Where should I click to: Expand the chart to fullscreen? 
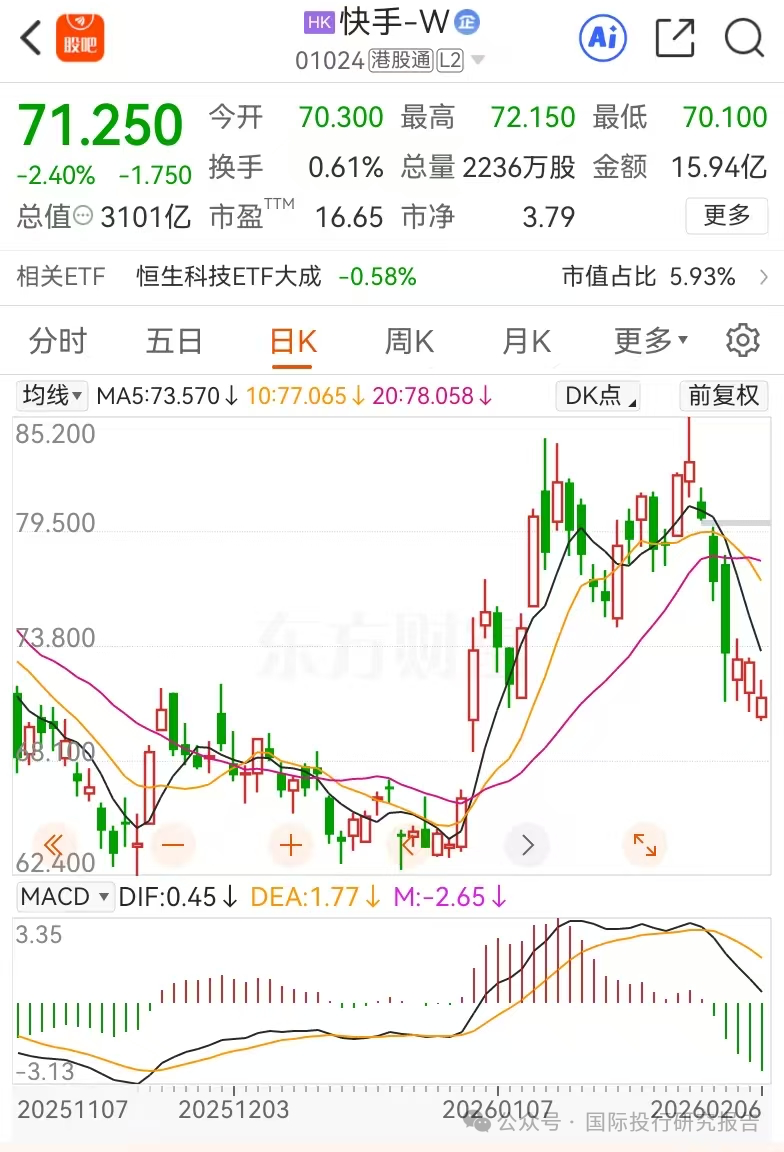pyautogui.click(x=645, y=845)
